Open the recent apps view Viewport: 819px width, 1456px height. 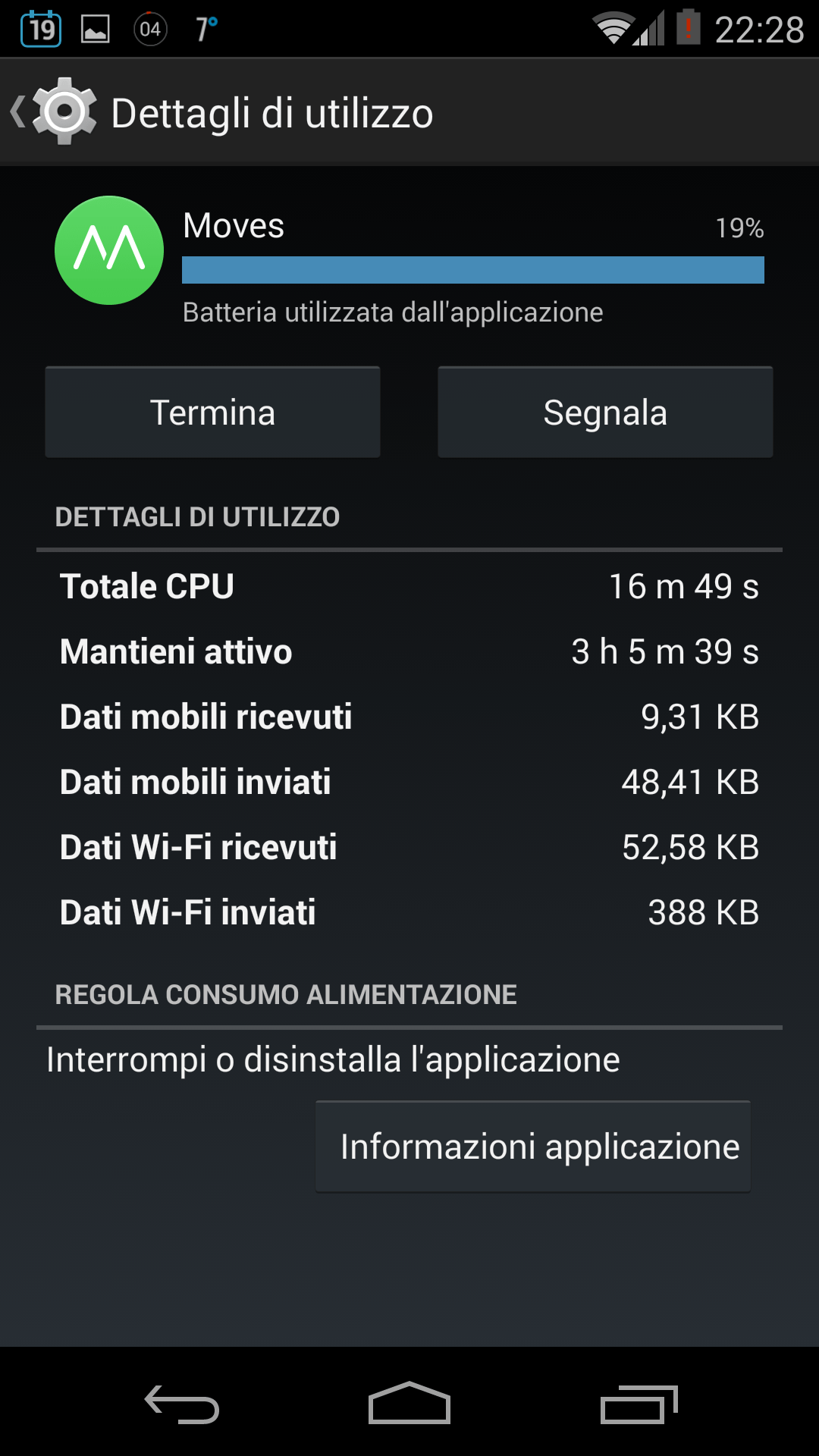639,1403
